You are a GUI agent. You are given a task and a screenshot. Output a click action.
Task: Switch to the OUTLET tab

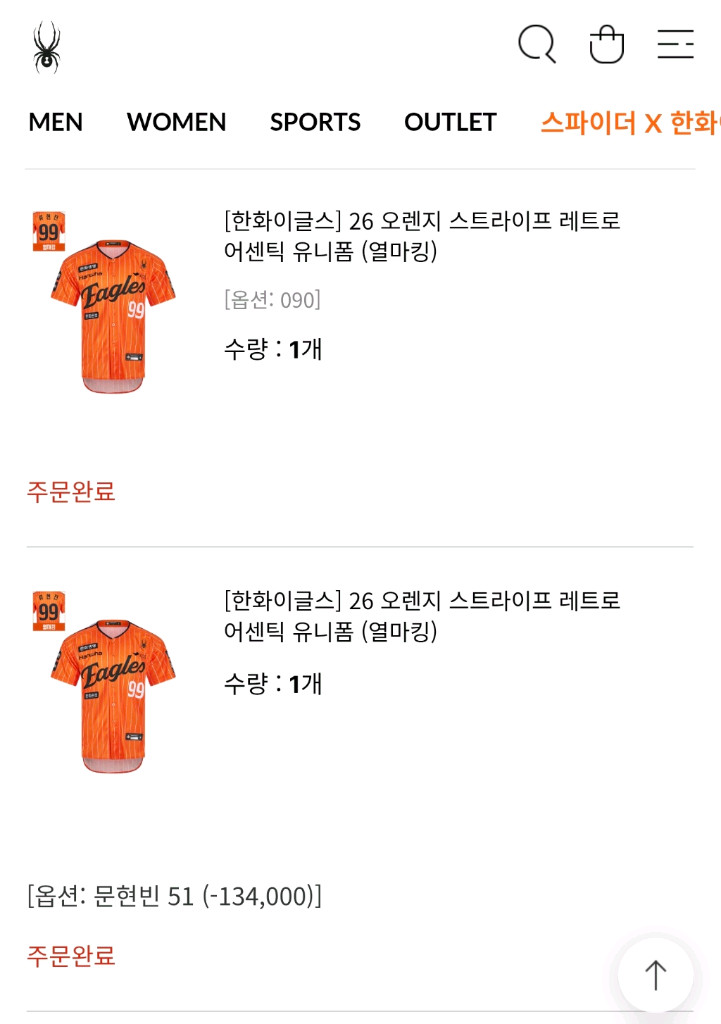pyautogui.click(x=449, y=123)
